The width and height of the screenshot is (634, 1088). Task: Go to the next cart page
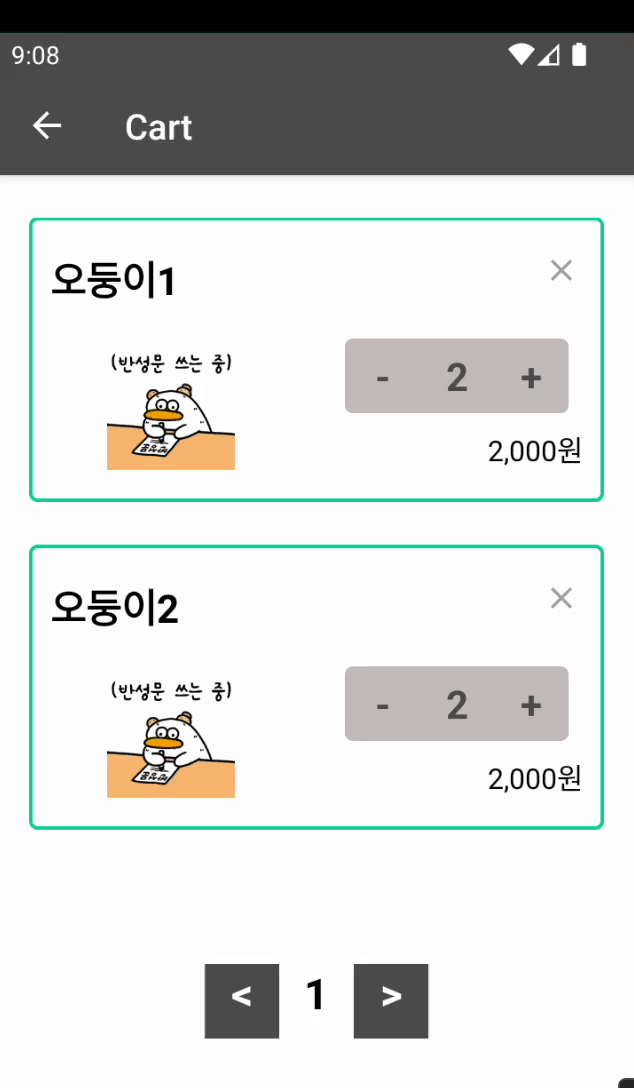click(x=391, y=1001)
